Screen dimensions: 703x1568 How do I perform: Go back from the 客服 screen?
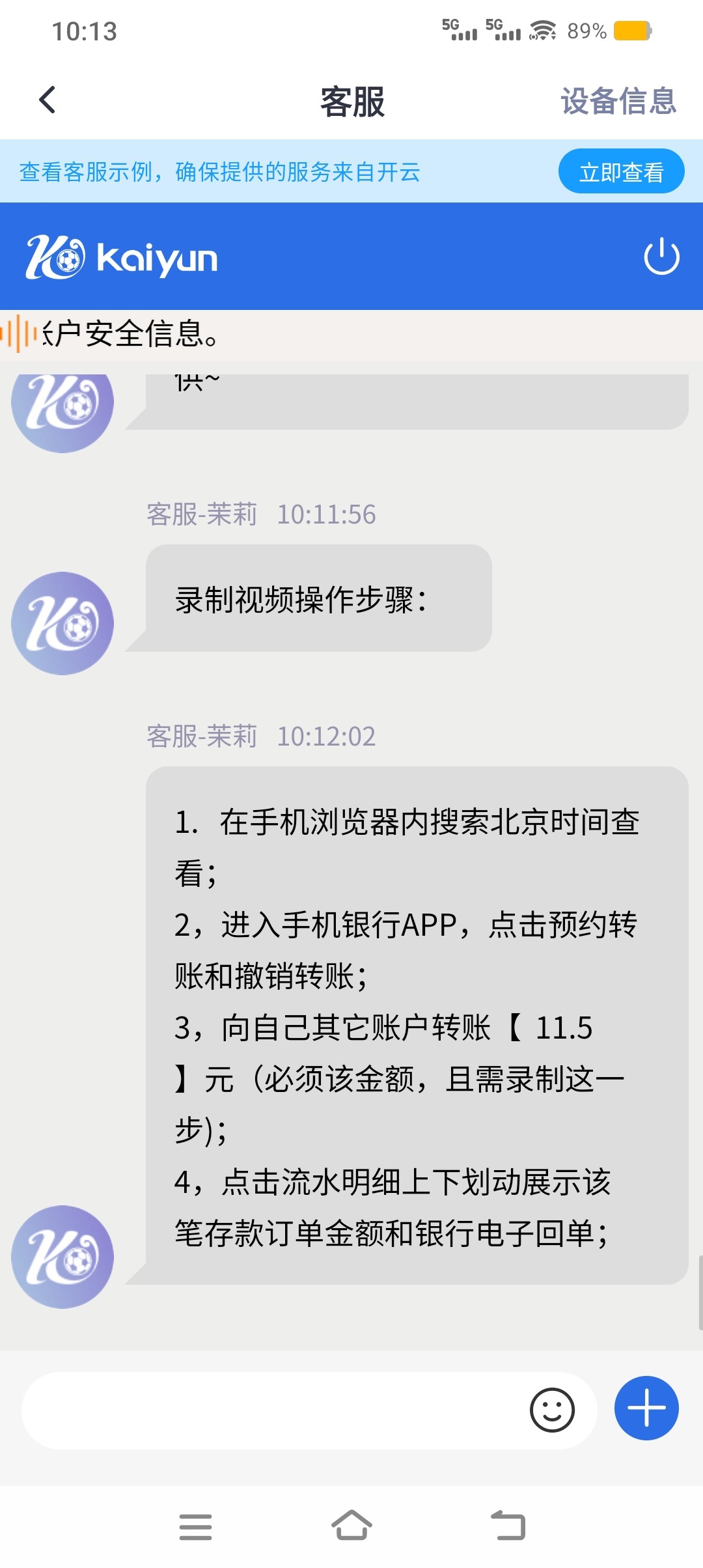pyautogui.click(x=47, y=100)
